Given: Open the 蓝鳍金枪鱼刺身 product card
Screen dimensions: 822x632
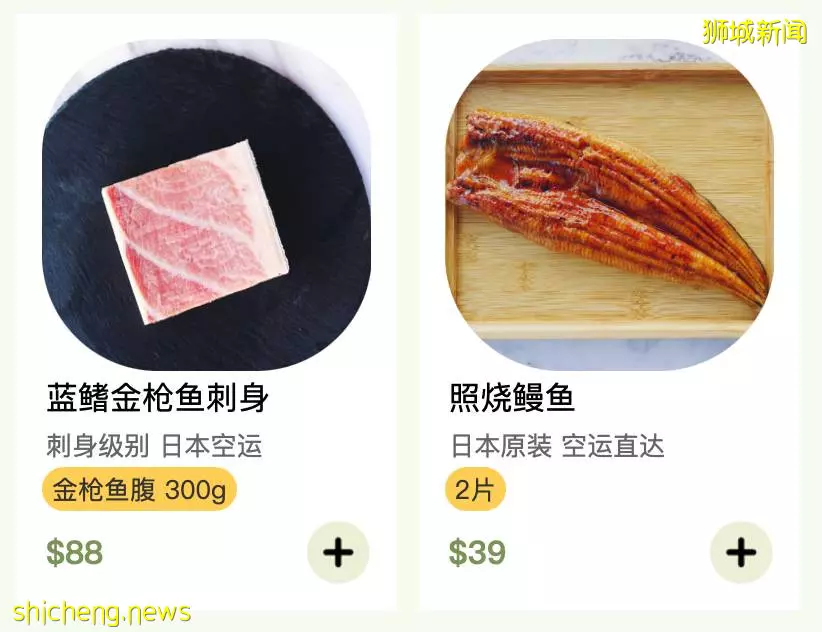Looking at the screenshot, I should [x=206, y=206].
